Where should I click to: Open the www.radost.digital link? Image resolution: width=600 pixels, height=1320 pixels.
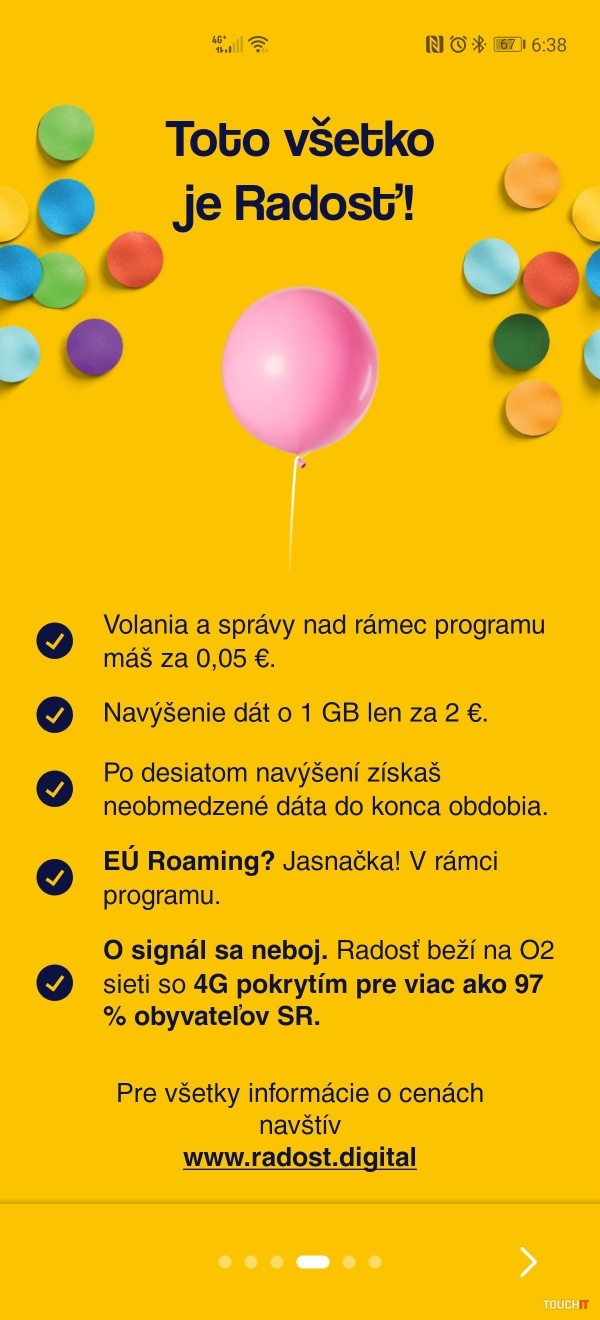point(300,1158)
